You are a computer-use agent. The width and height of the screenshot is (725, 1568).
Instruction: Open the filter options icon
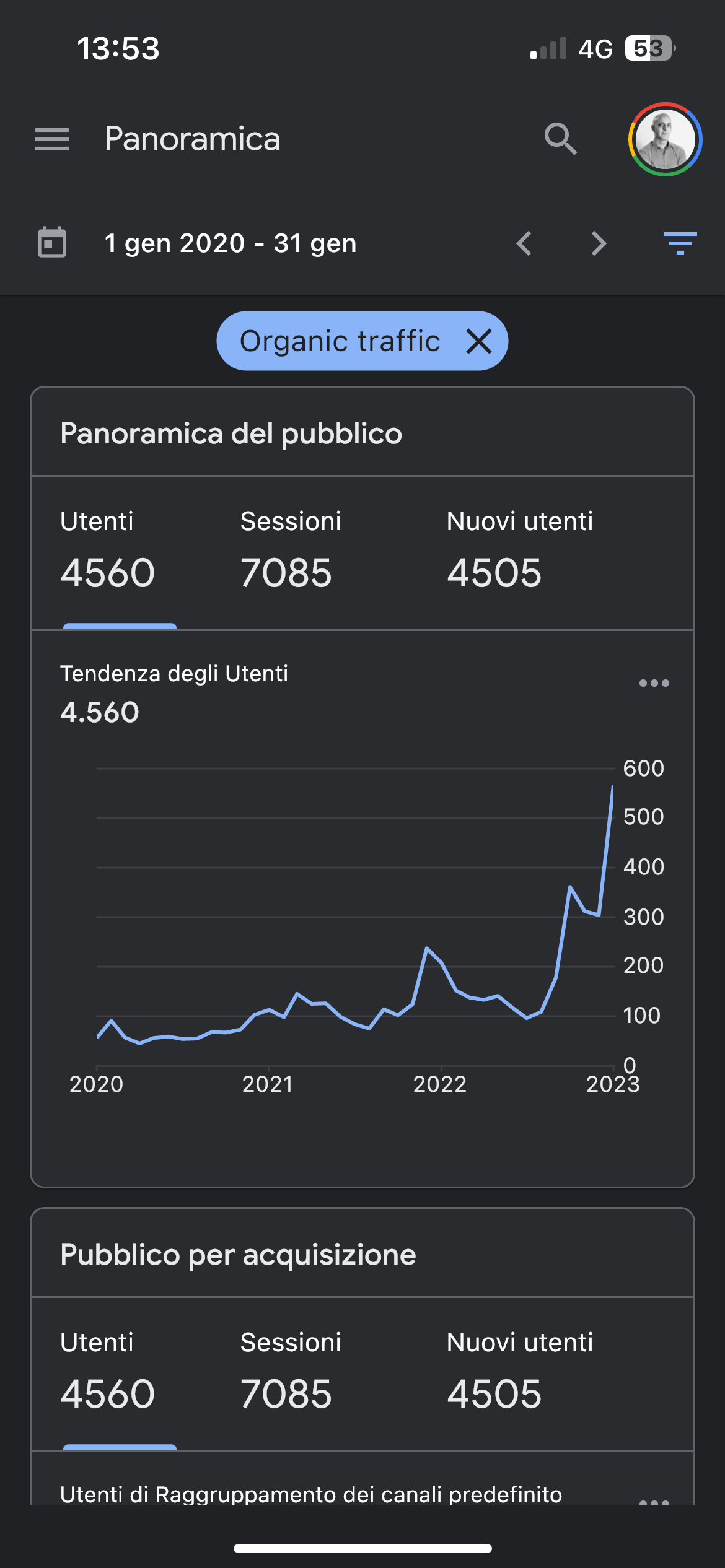(x=680, y=243)
